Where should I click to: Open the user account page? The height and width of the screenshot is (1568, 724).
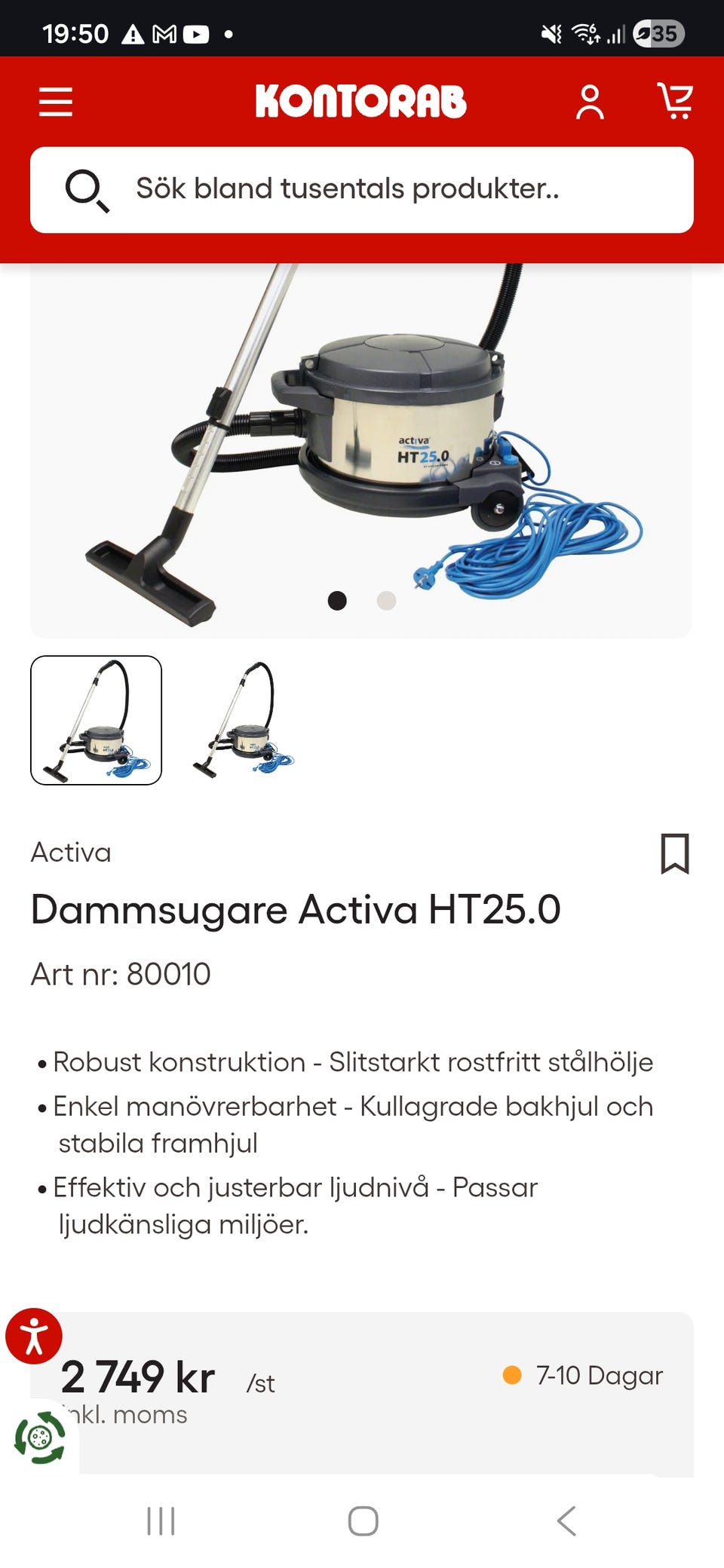(591, 101)
